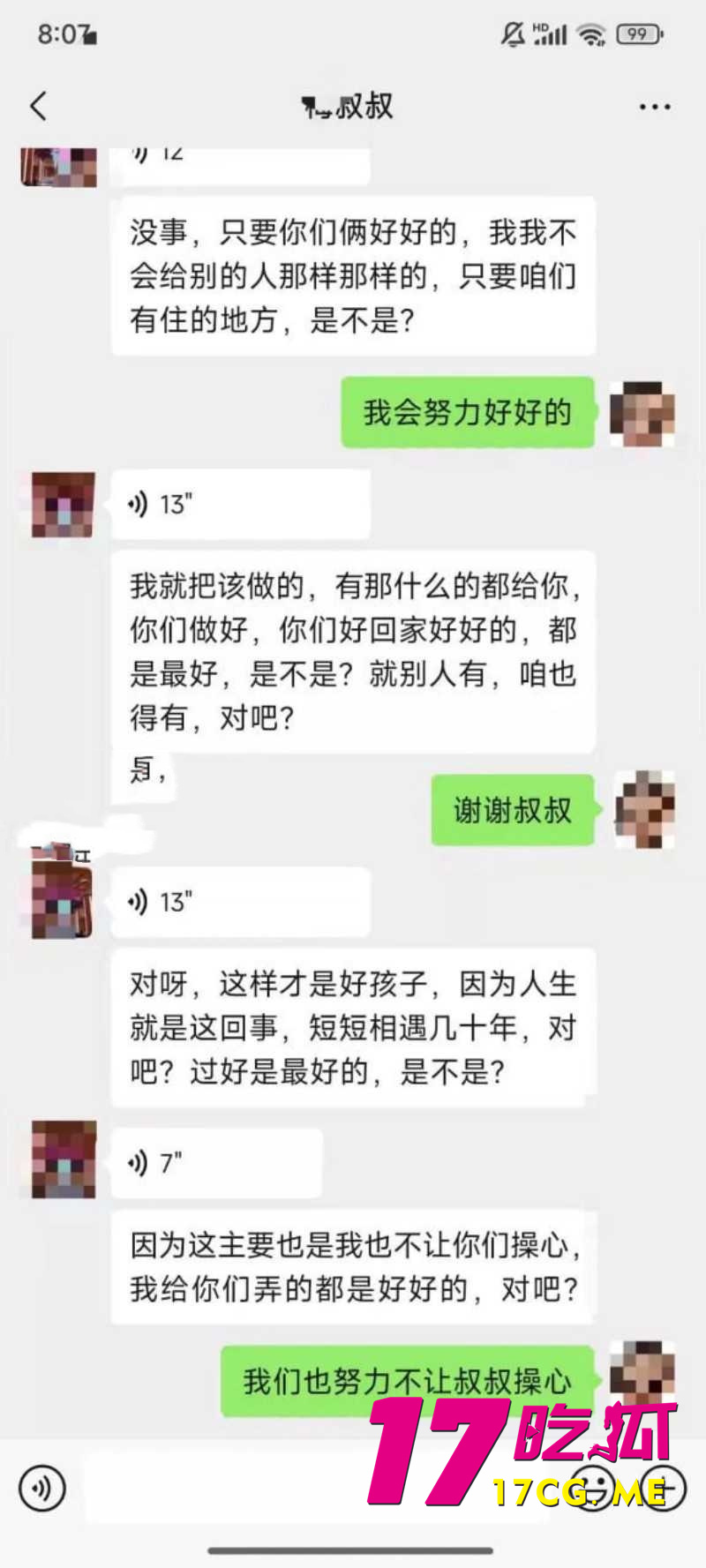Tap the battery indicator showing 99

[x=637, y=32]
